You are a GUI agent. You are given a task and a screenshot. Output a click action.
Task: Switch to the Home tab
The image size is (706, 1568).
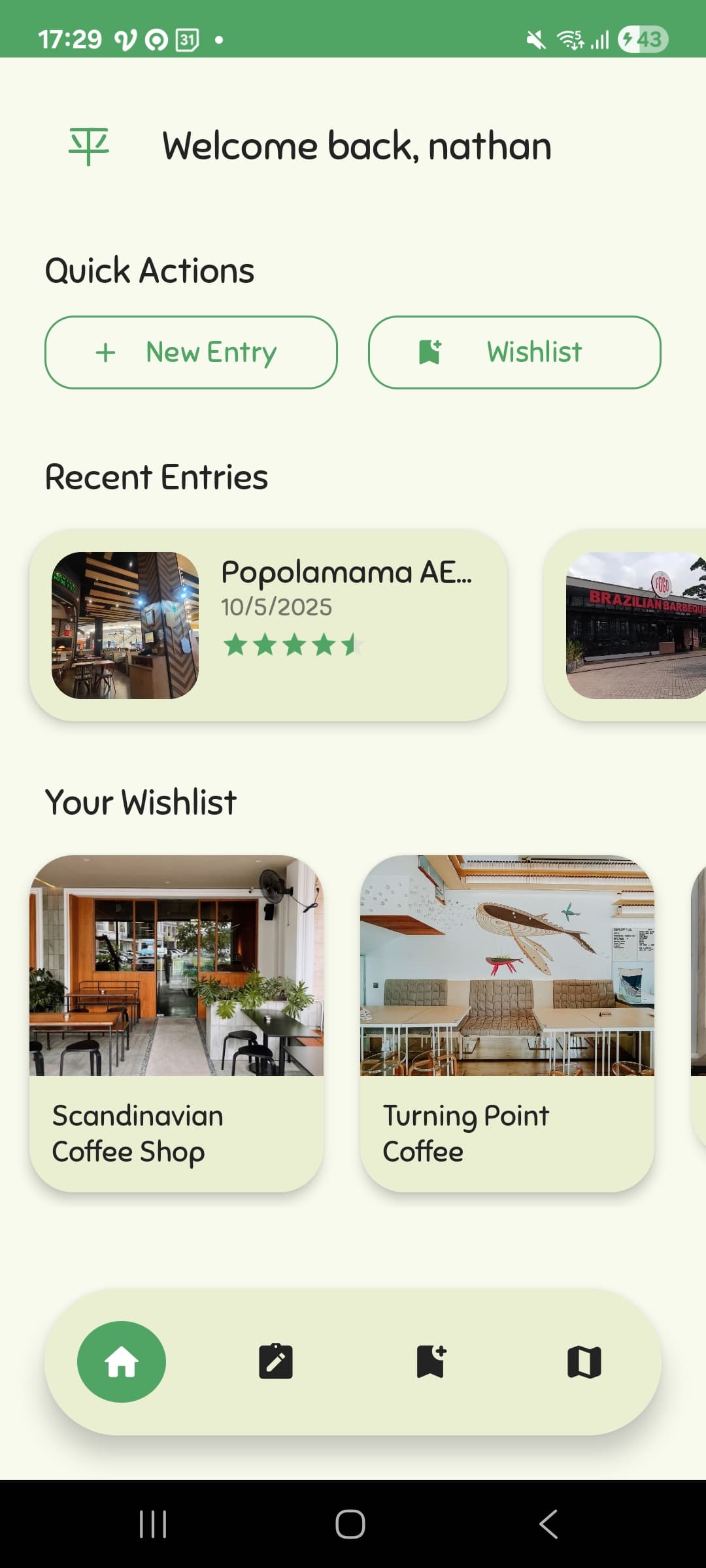[122, 1362]
